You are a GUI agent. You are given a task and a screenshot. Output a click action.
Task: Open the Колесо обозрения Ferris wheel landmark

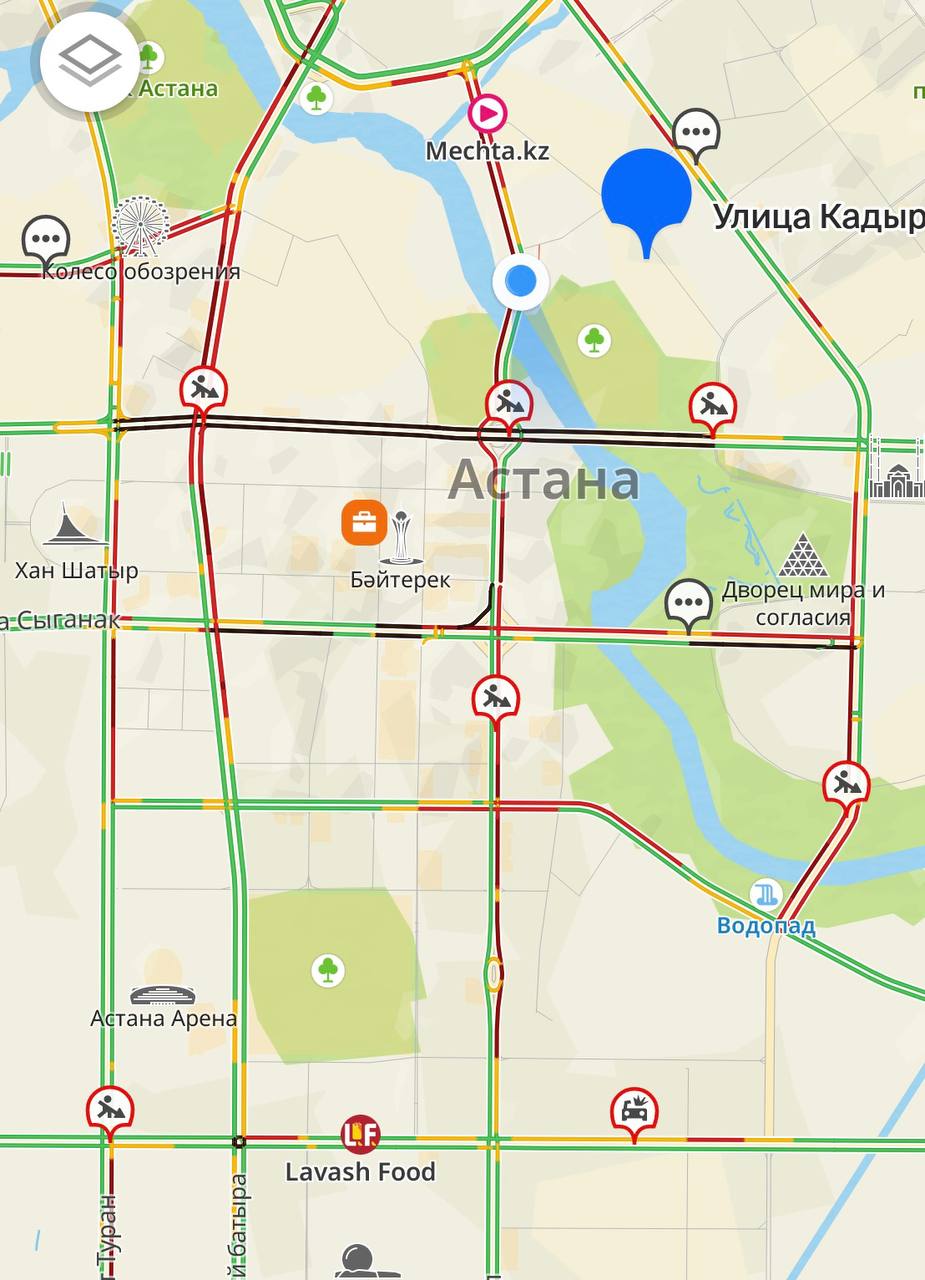point(141,226)
